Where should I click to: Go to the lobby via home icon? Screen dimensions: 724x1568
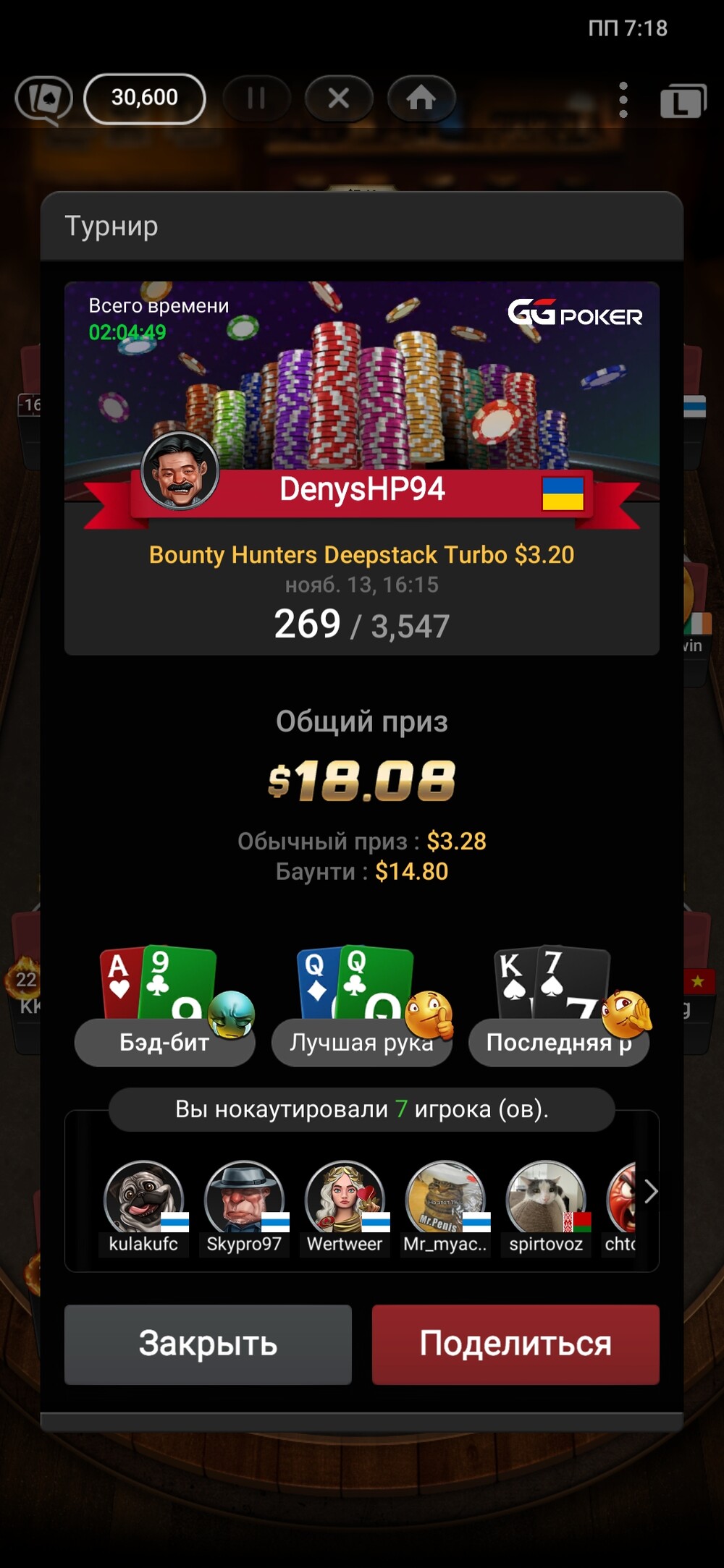(421, 98)
